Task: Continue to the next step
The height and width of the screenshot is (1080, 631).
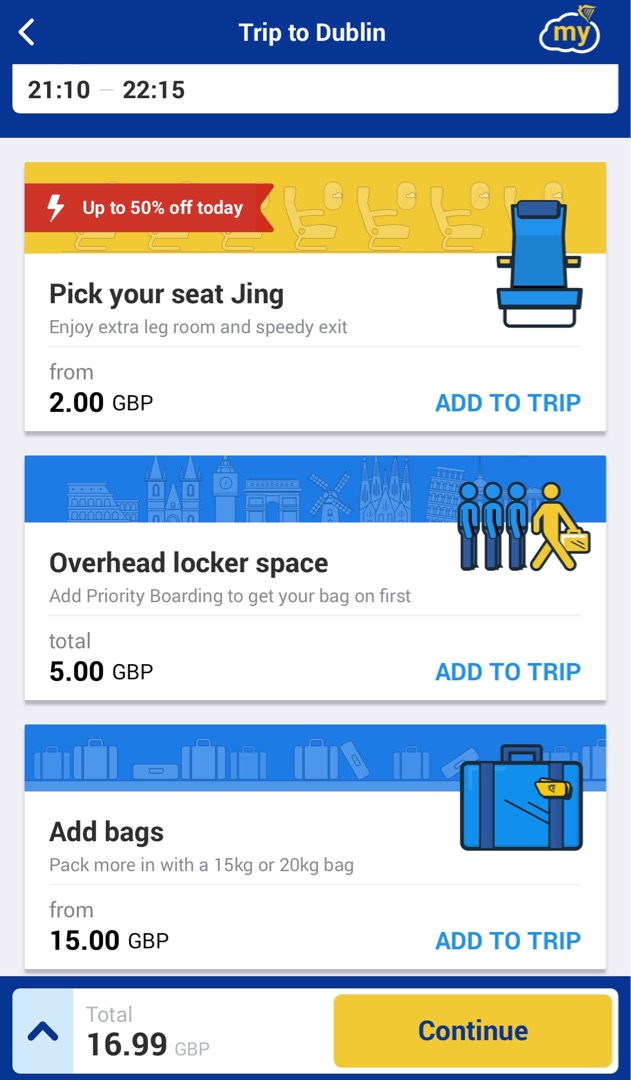Action: pos(472,1031)
